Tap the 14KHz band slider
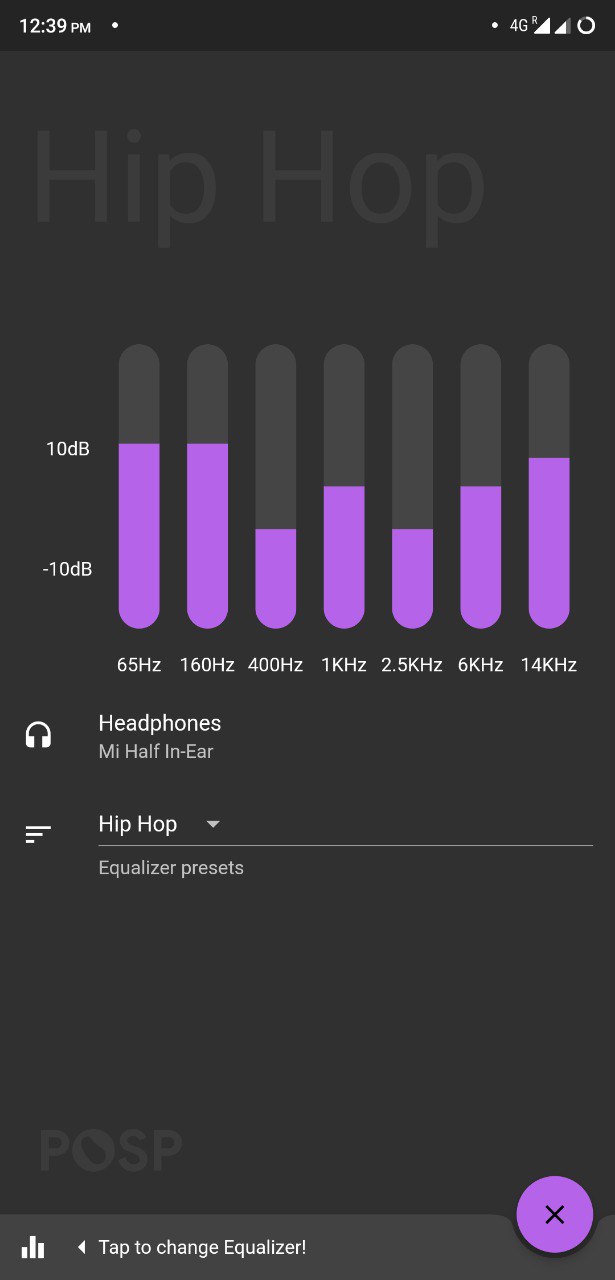Screen dimensions: 615x1280 pos(549,486)
